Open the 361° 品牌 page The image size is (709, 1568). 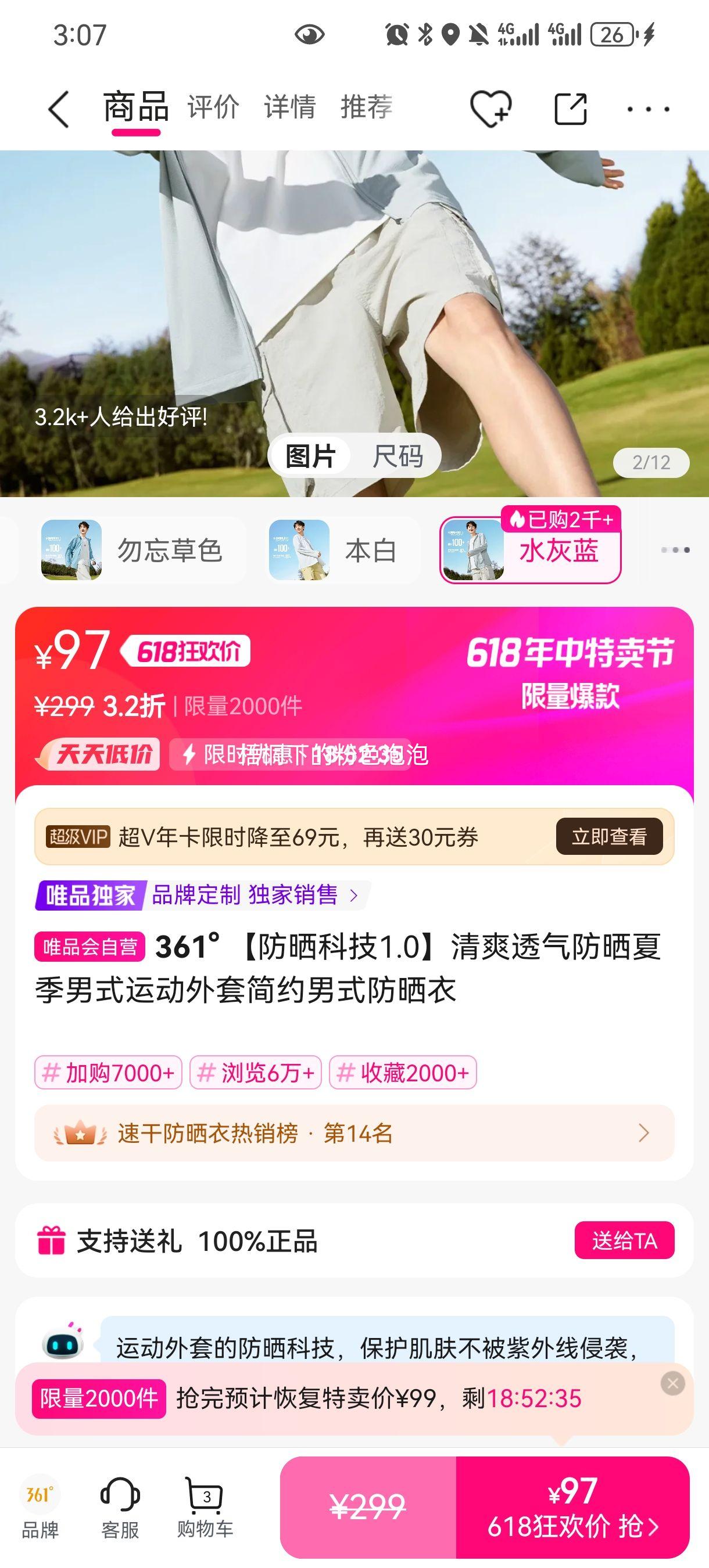[40, 1507]
